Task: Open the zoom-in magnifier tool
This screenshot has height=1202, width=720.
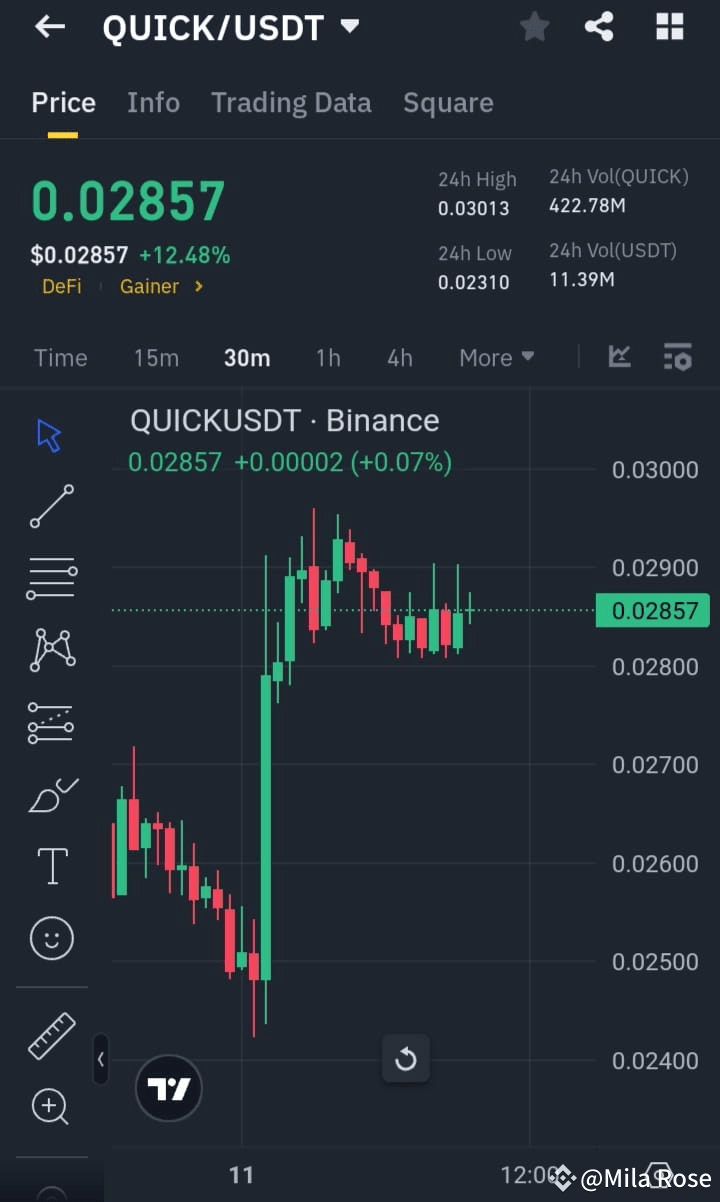Action: [x=51, y=1106]
